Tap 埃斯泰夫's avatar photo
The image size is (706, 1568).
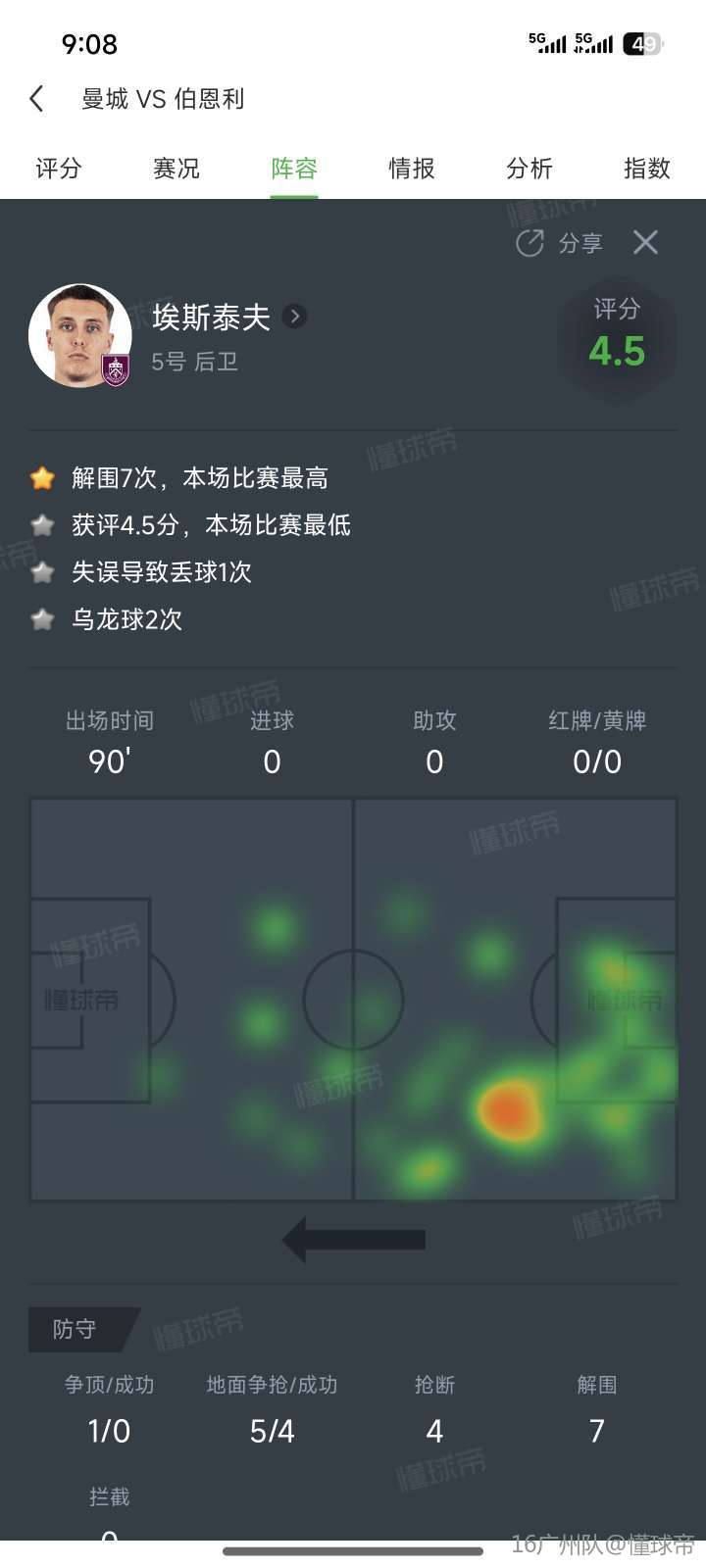(80, 336)
